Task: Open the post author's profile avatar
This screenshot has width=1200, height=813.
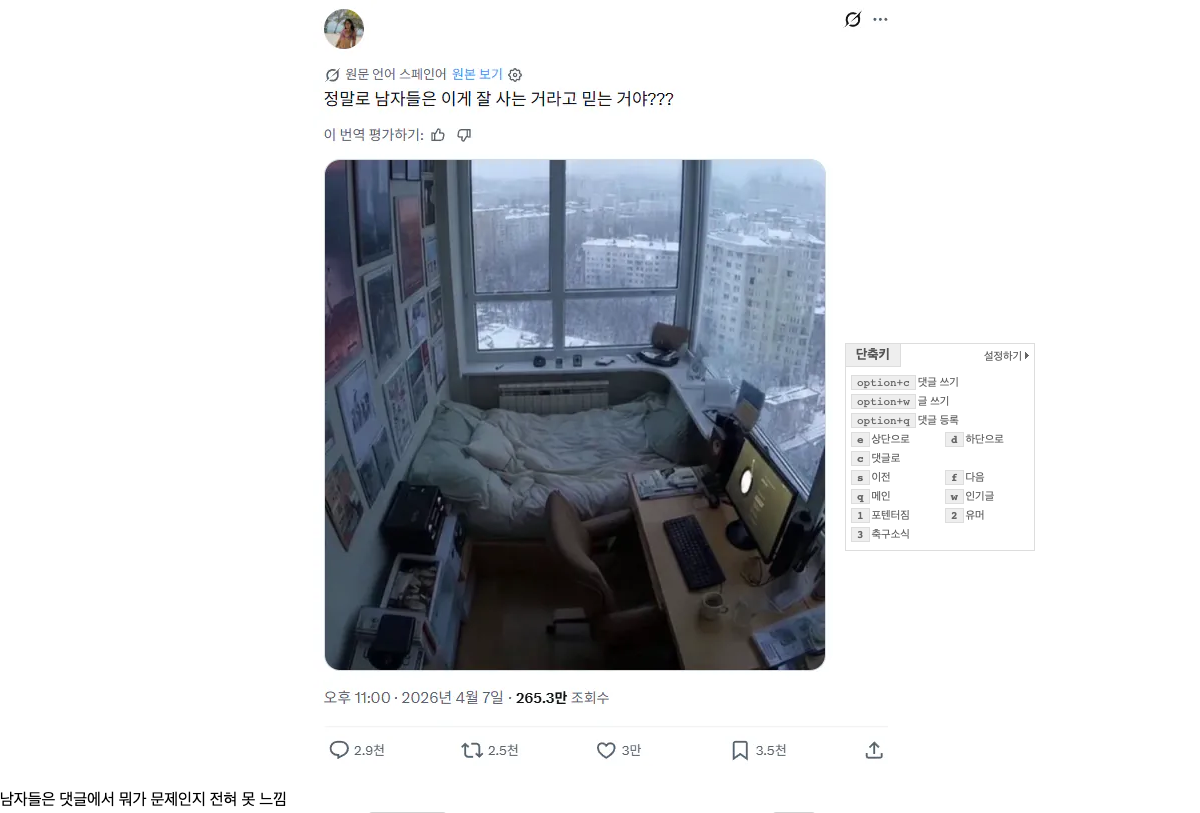Action: pos(344,29)
